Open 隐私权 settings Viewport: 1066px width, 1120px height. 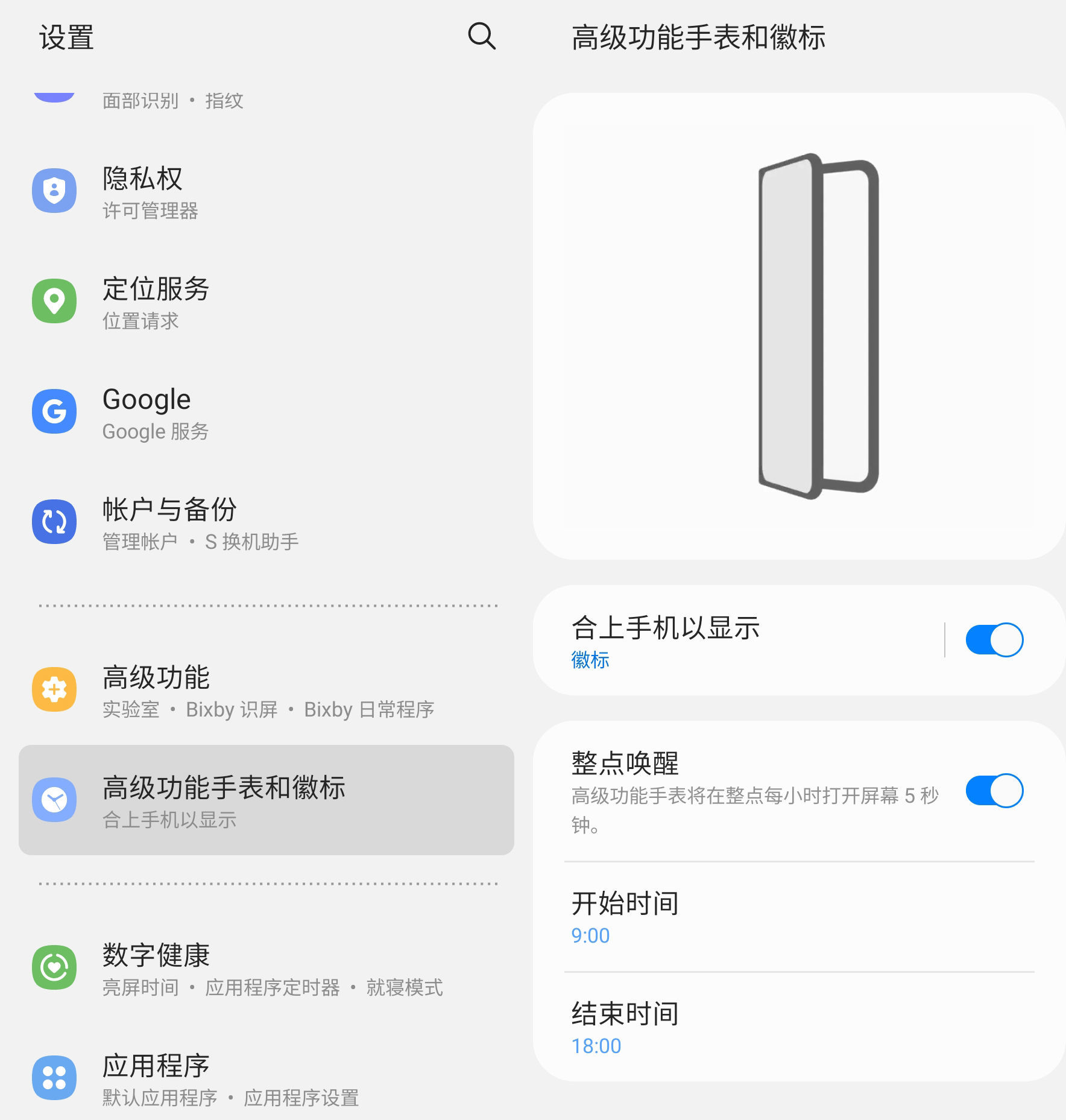[265, 192]
